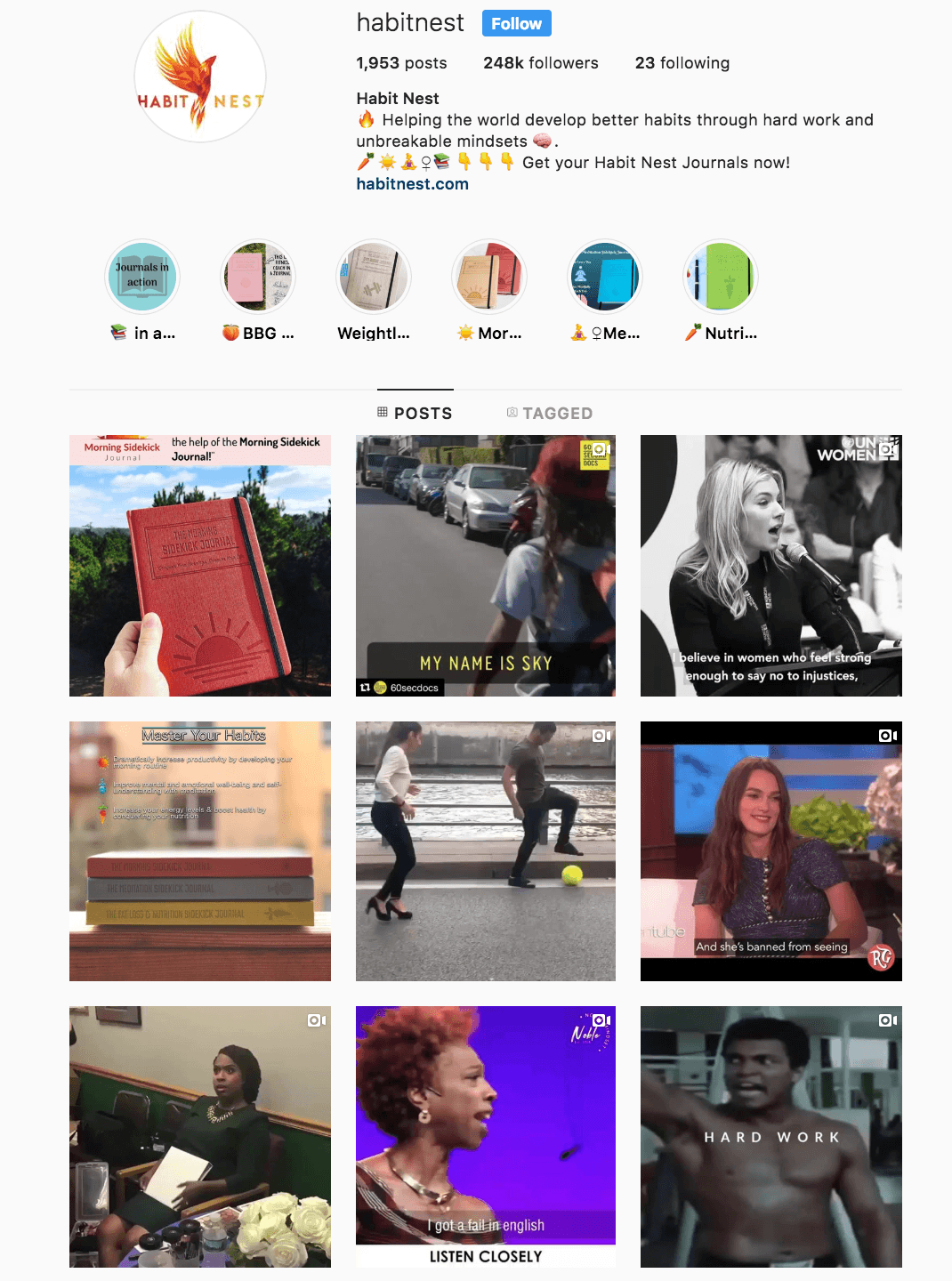Select the Posts tab
Image resolution: width=952 pixels, height=1281 pixels.
(415, 413)
